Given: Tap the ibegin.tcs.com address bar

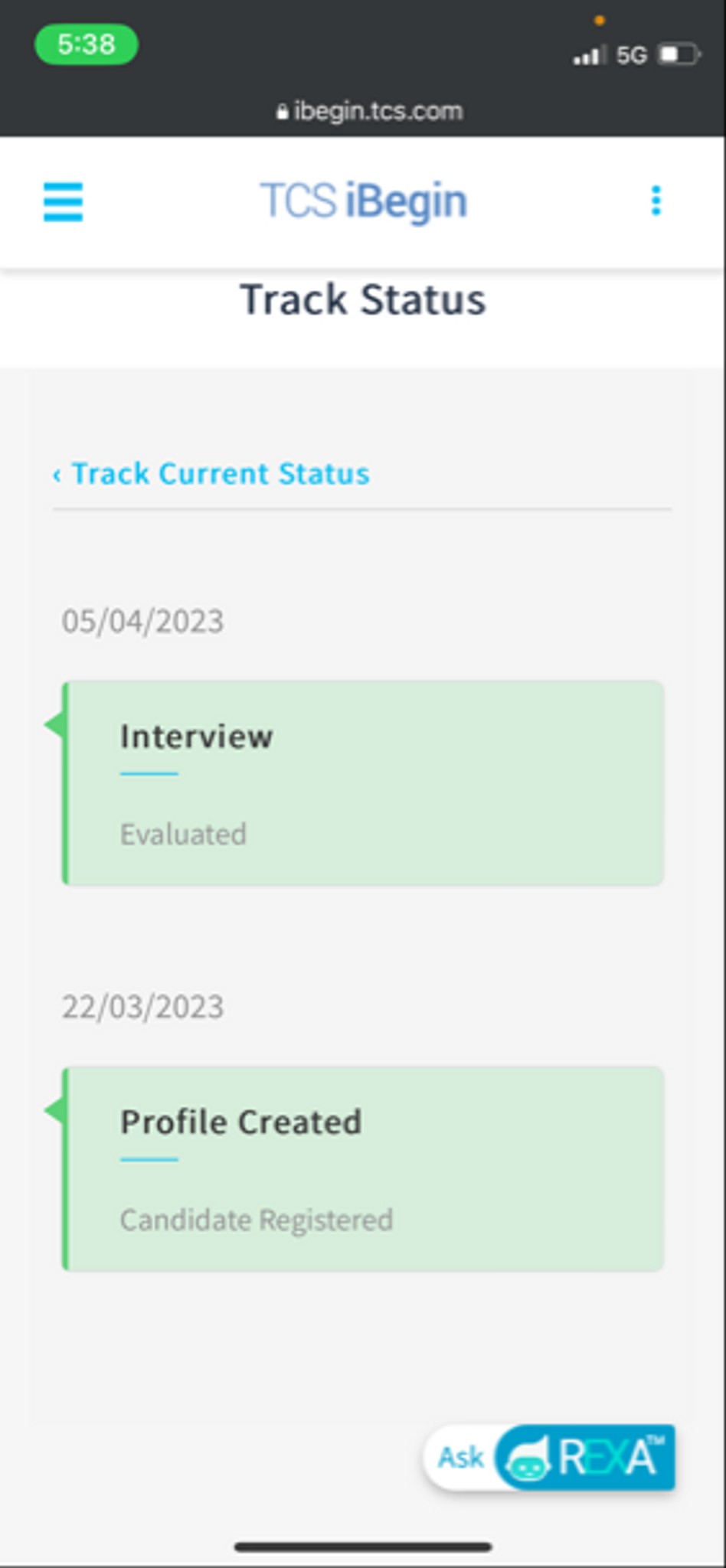Looking at the screenshot, I should coord(369,112).
